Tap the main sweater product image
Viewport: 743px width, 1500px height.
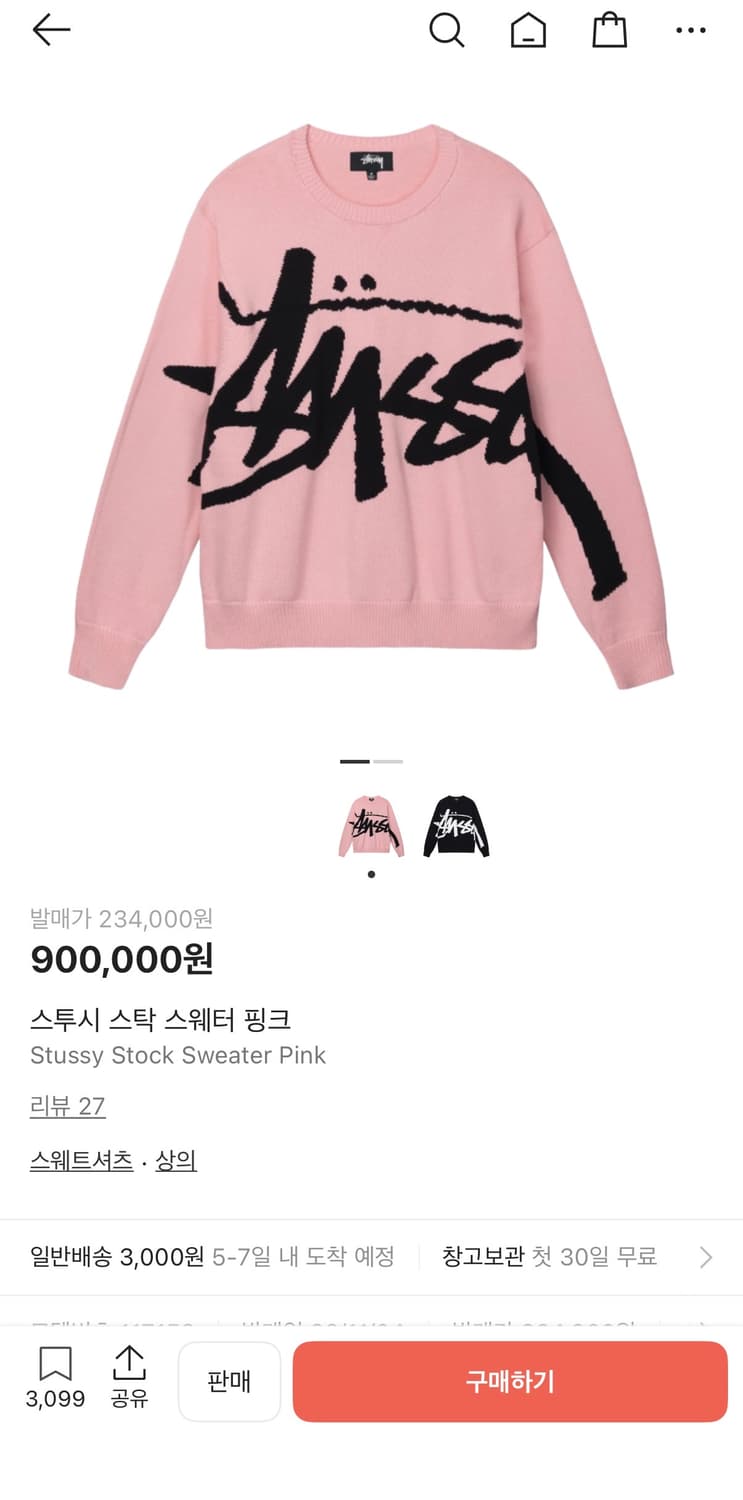[x=371, y=400]
